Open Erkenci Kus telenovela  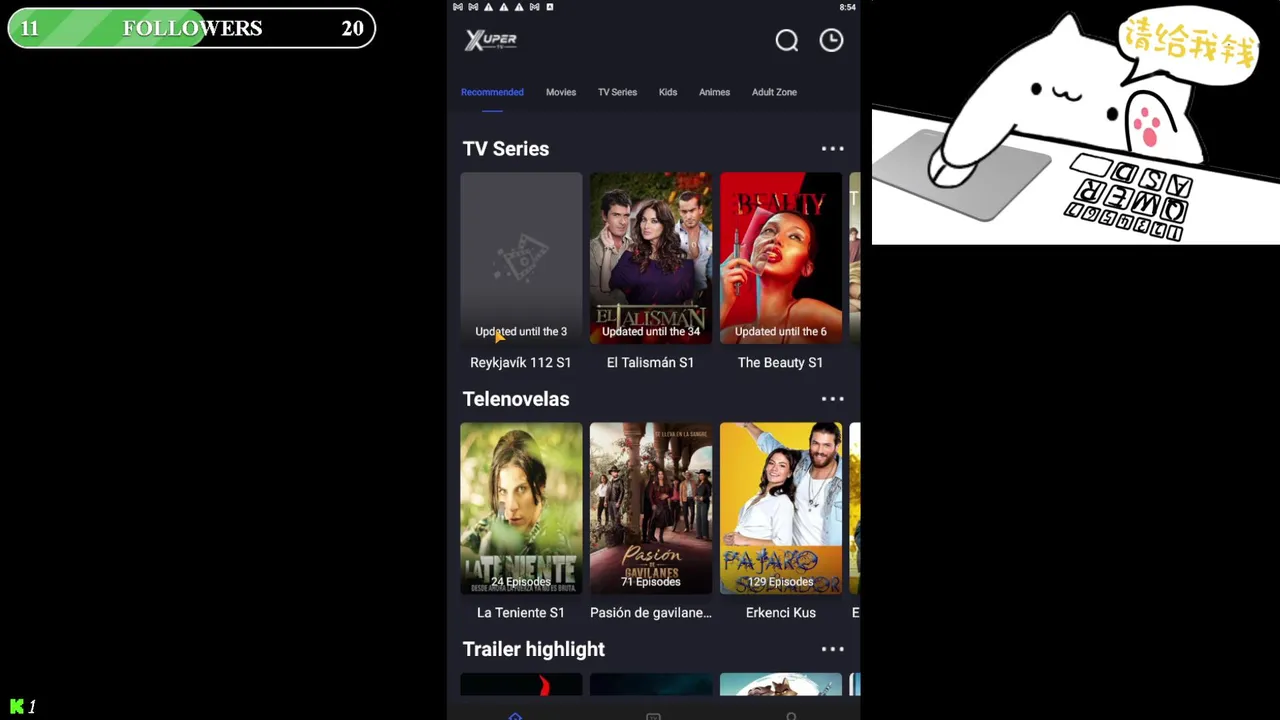click(781, 508)
